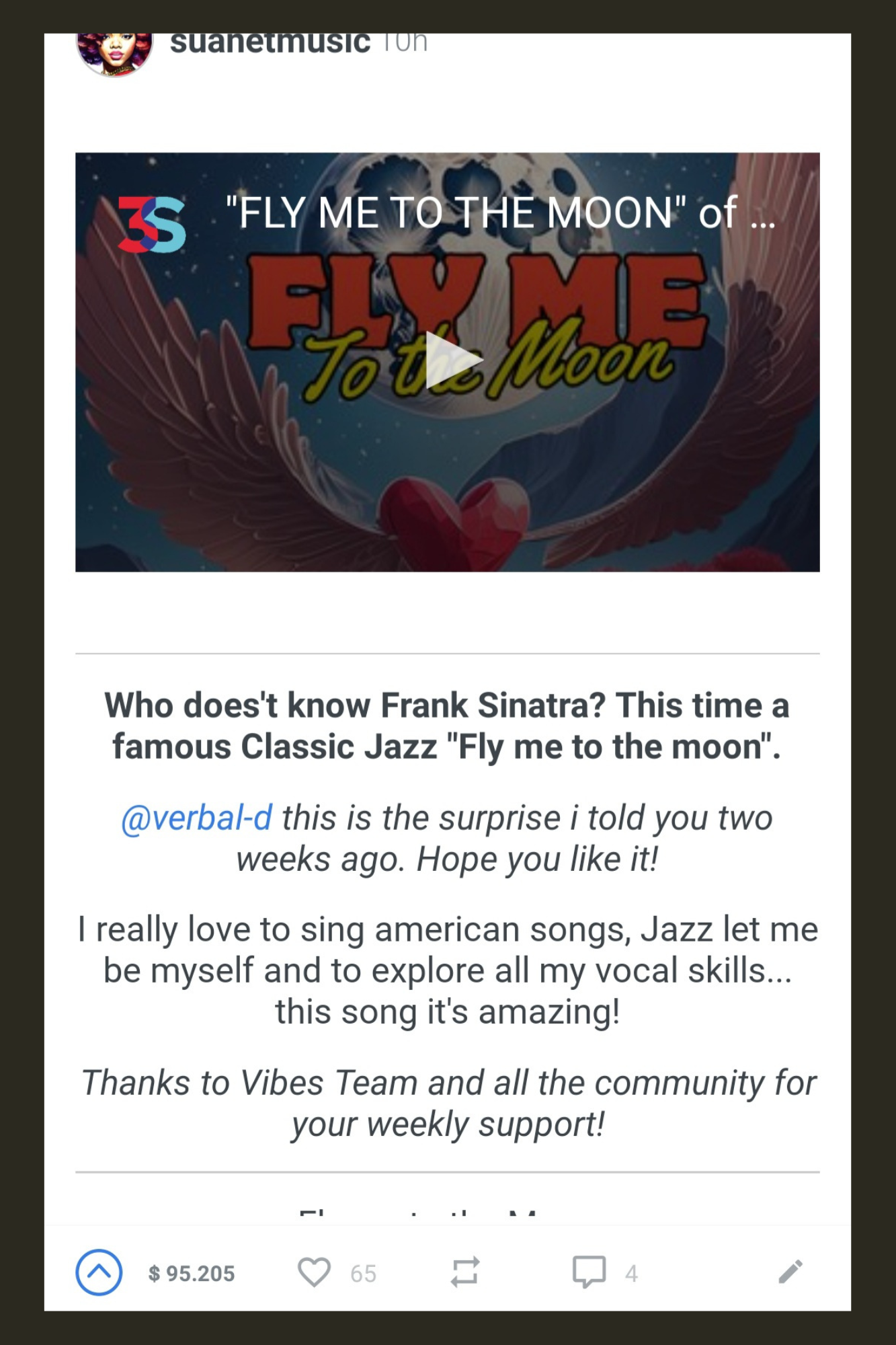Image resolution: width=896 pixels, height=1345 pixels.
Task: View the suanetmusic profile picture
Action: (x=115, y=52)
